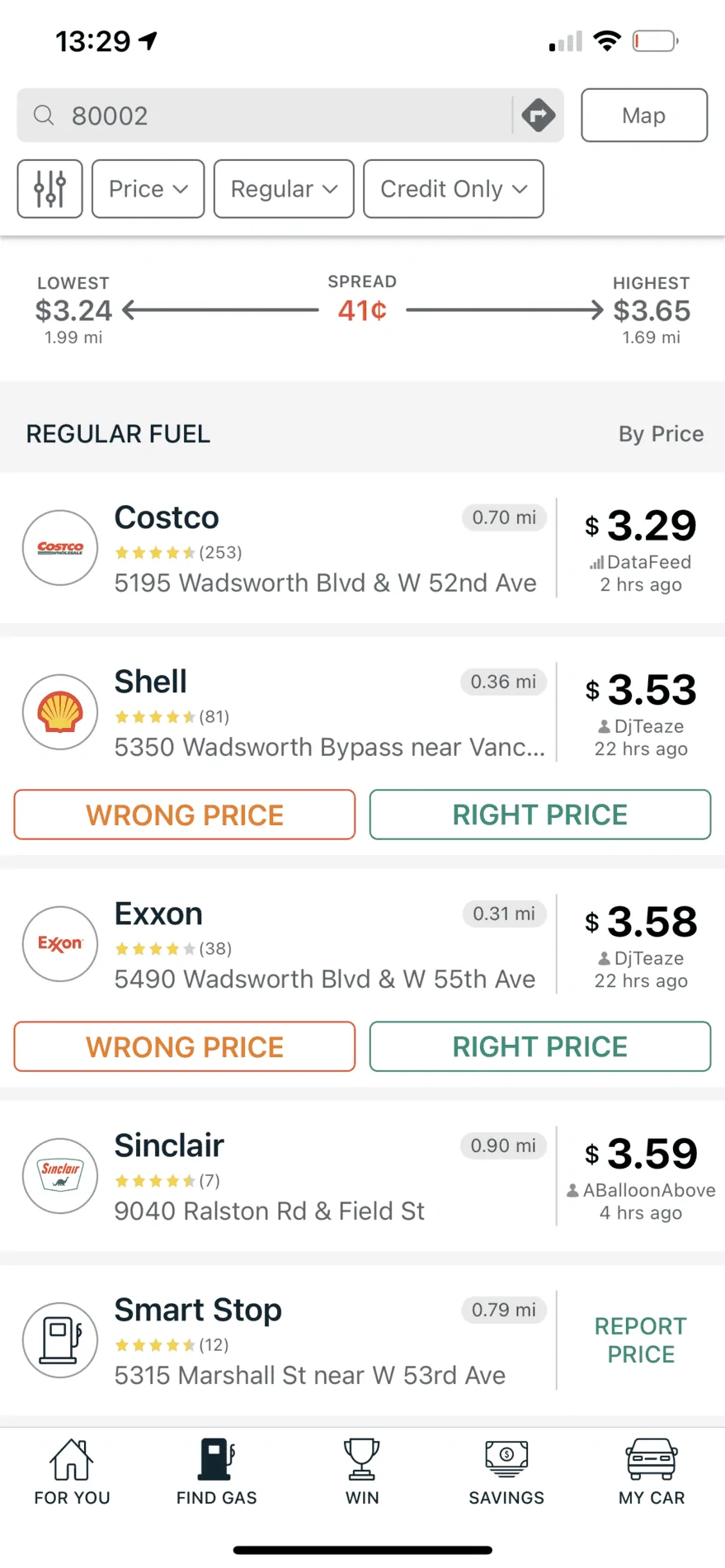The height and width of the screenshot is (1568, 725).
Task: Switch to the Win tab
Action: [x=362, y=1471]
